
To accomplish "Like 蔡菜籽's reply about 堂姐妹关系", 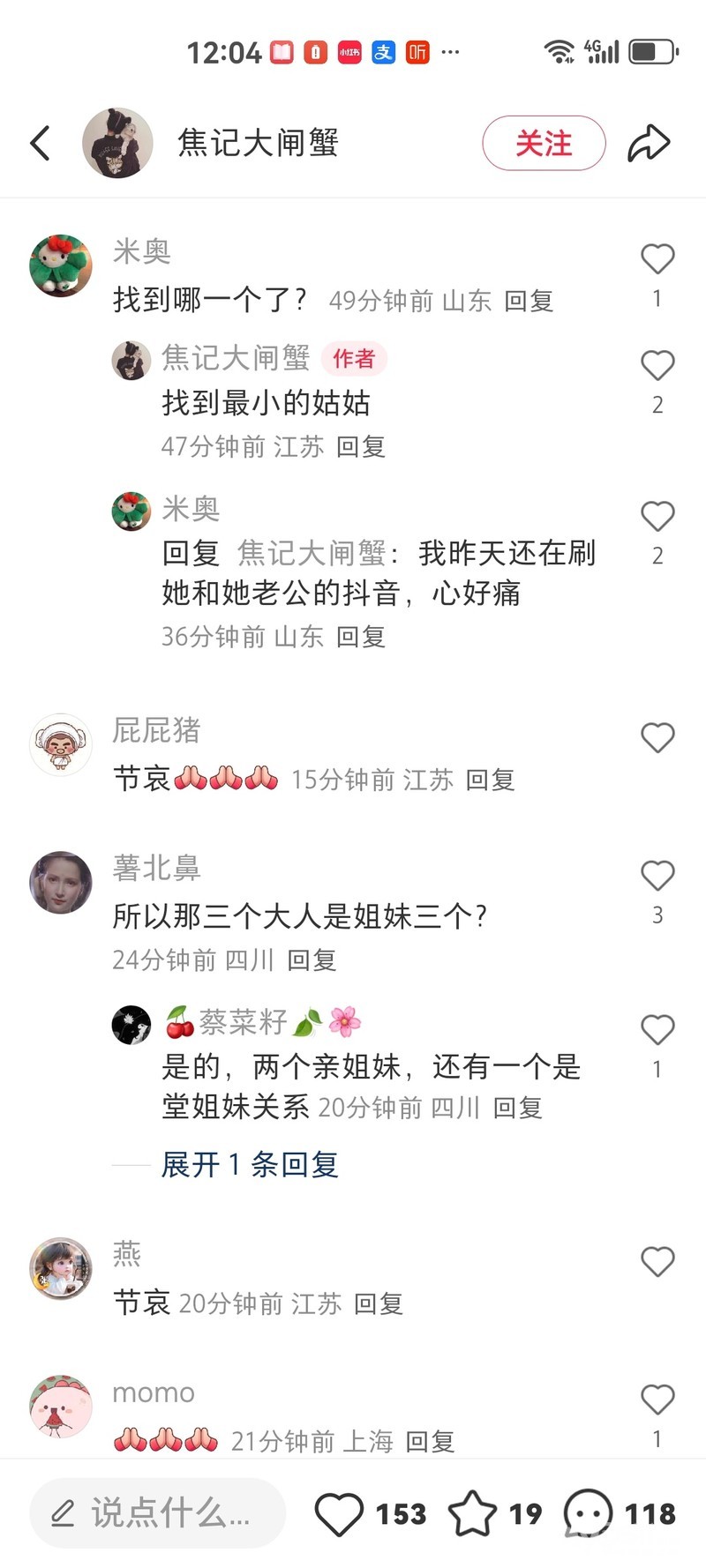I will [657, 1030].
